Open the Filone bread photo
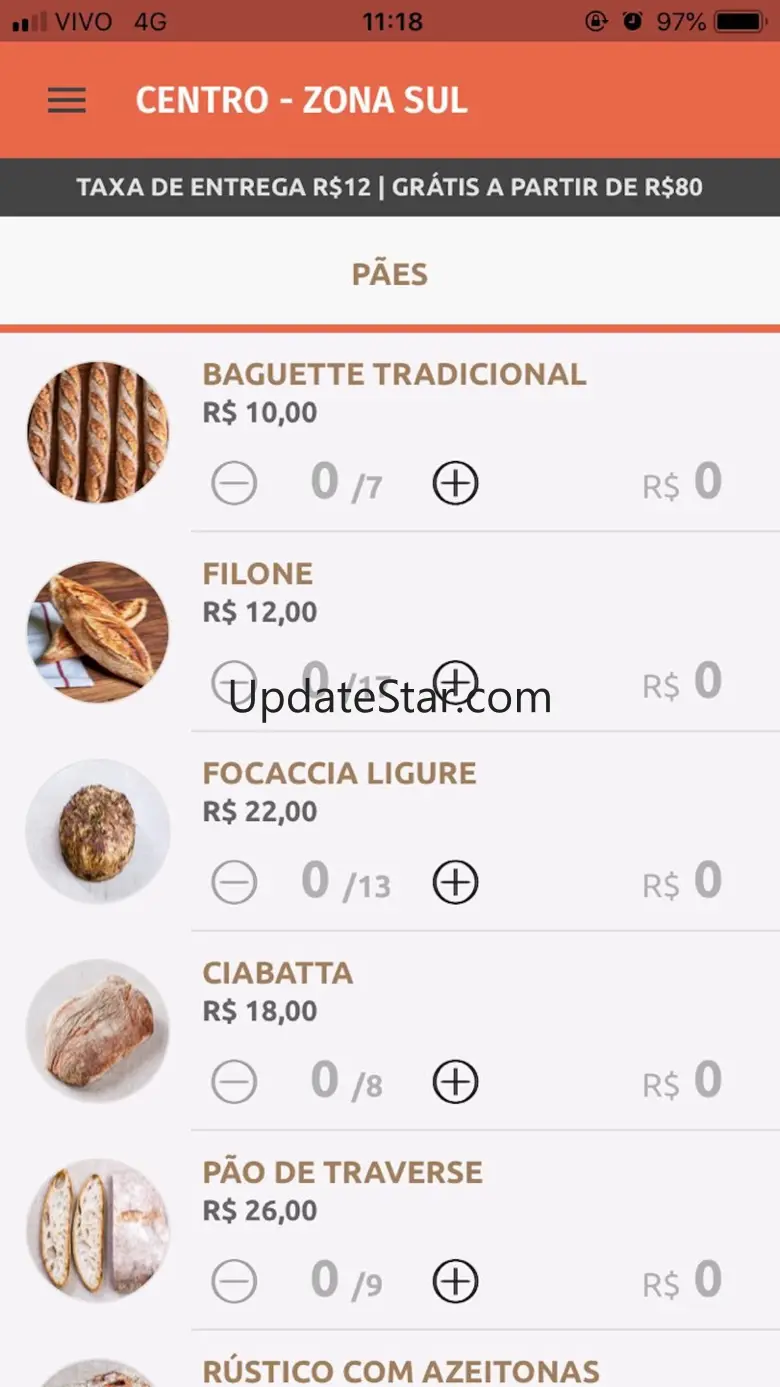Viewport: 780px width, 1387px height. (98, 632)
